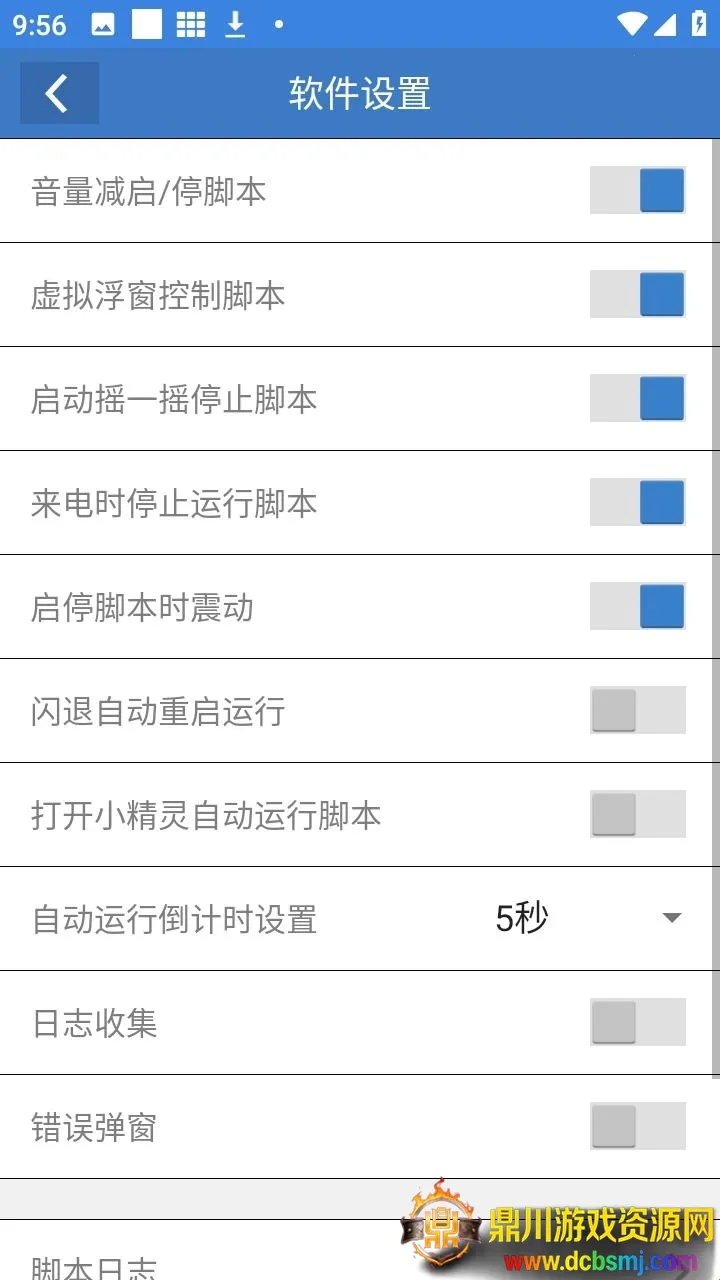Turn off 音量减启/停脚本 switch
The image size is (720, 1280).
(x=637, y=191)
